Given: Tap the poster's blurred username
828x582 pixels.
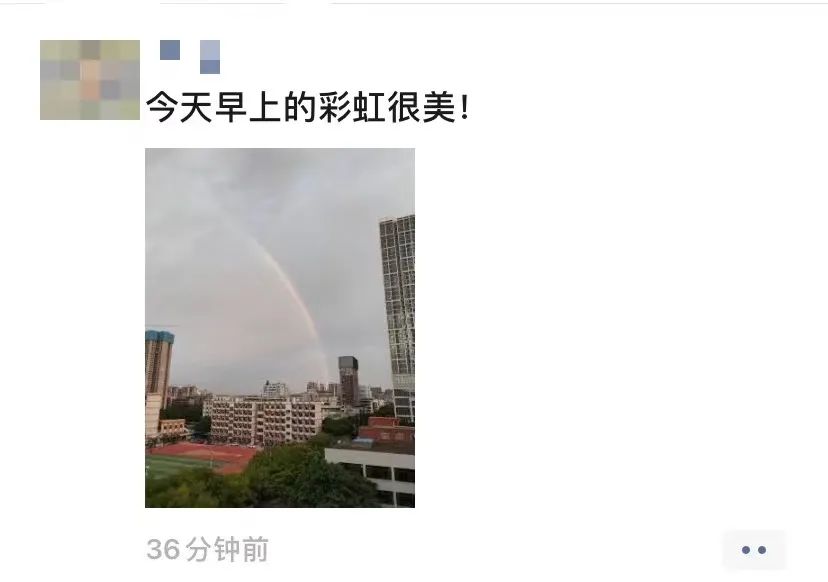Looking at the screenshot, I should coord(190,55).
